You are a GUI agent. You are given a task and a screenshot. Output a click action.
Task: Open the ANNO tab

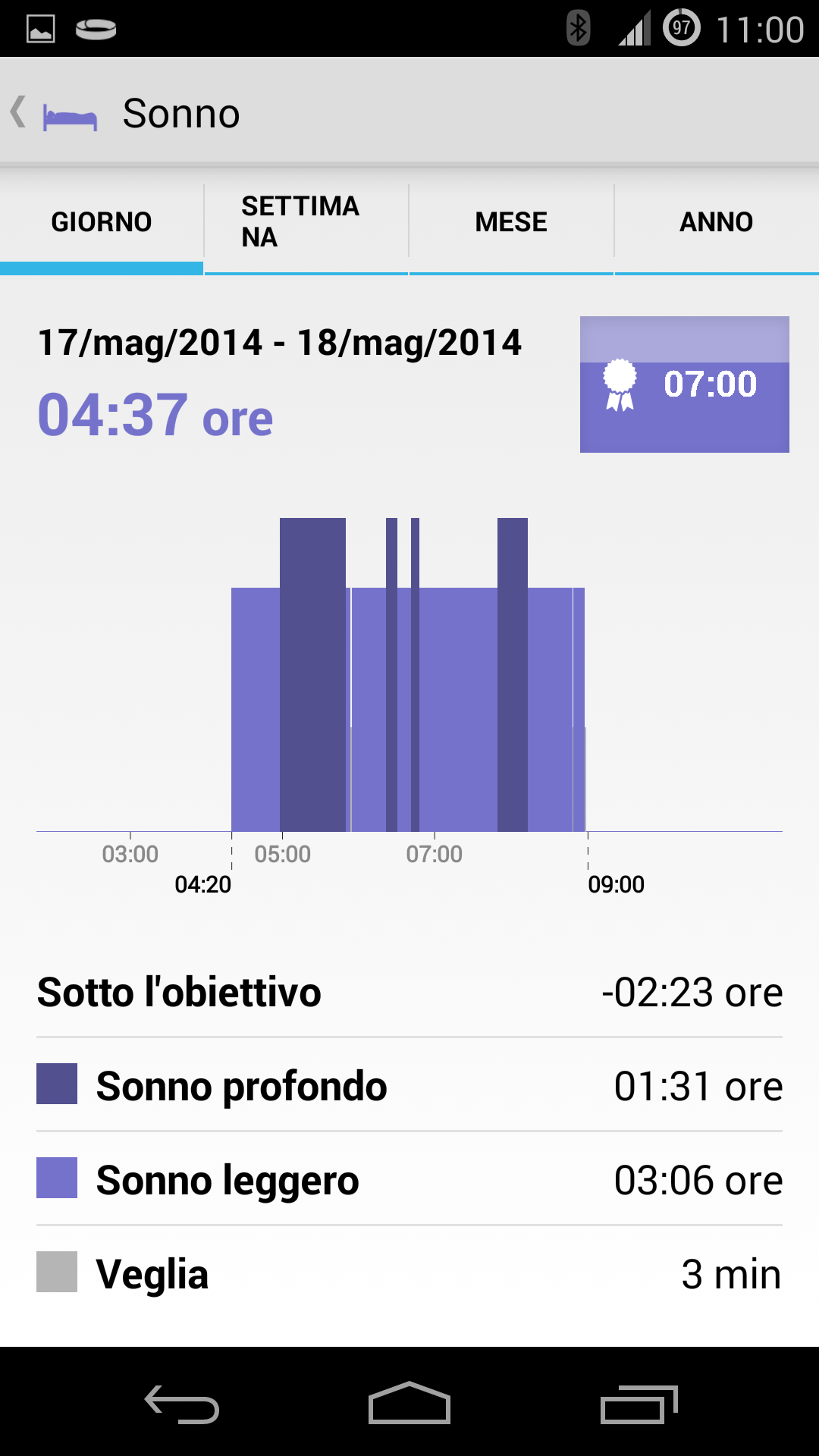tap(717, 222)
